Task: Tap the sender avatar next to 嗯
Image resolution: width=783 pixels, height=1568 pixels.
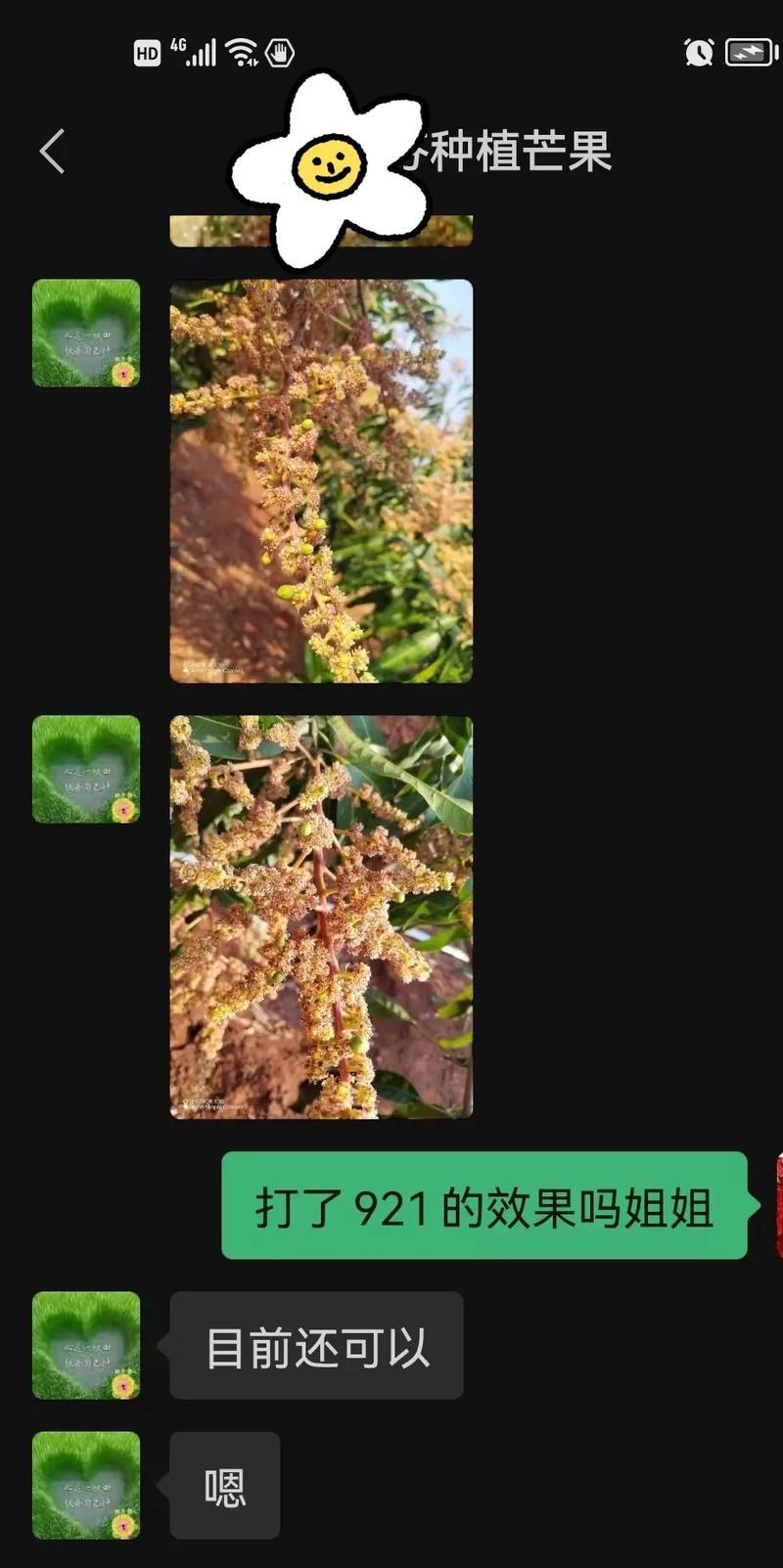Action: pos(86,1485)
